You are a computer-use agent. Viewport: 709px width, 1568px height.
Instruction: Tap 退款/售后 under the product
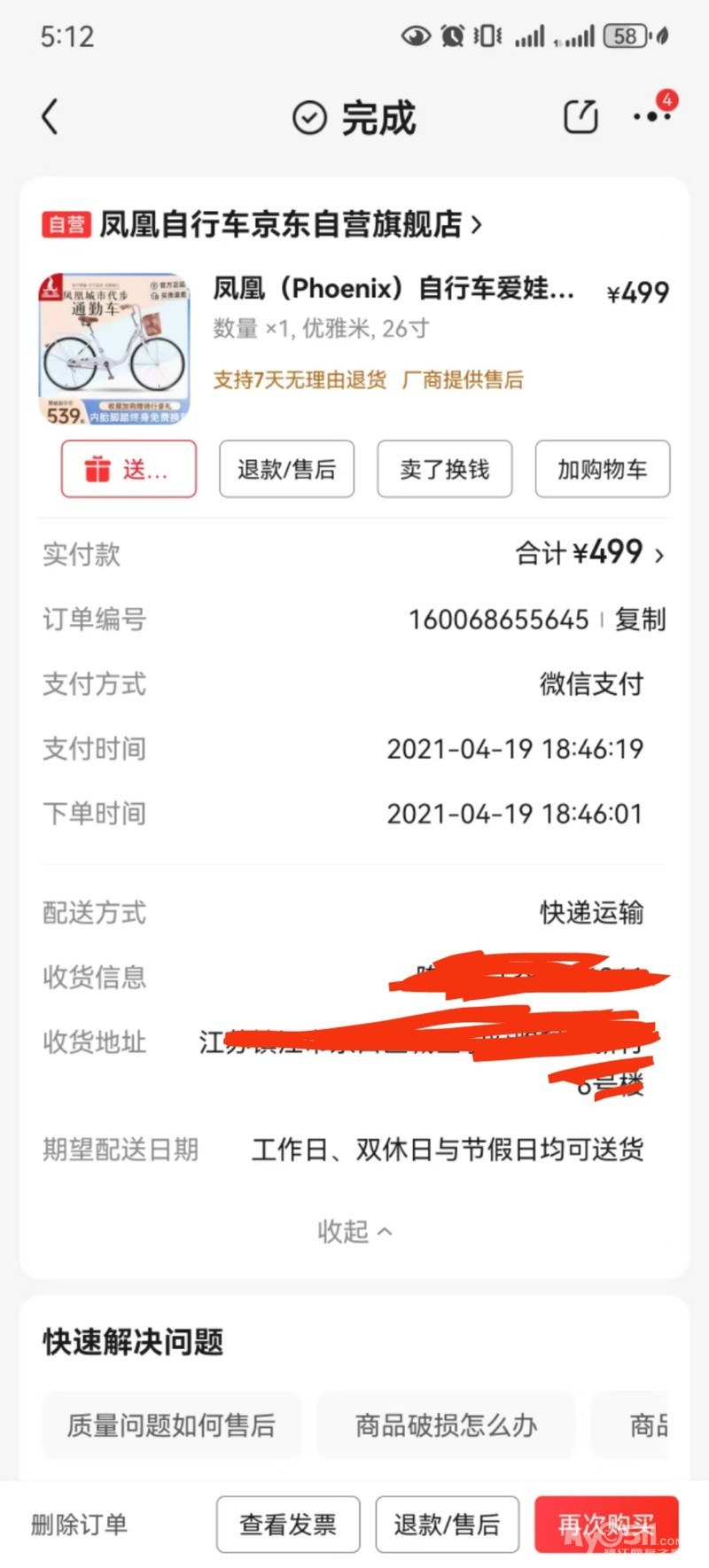click(287, 469)
